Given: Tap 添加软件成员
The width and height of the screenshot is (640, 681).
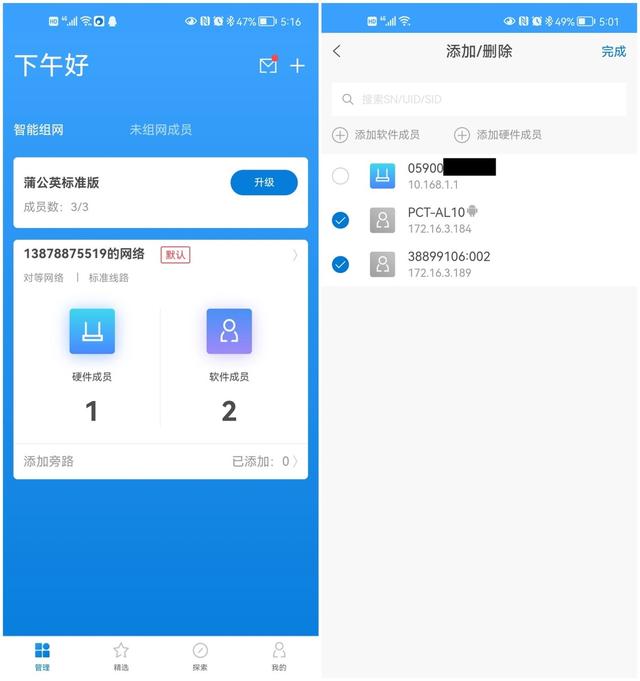Looking at the screenshot, I should (x=376, y=135).
